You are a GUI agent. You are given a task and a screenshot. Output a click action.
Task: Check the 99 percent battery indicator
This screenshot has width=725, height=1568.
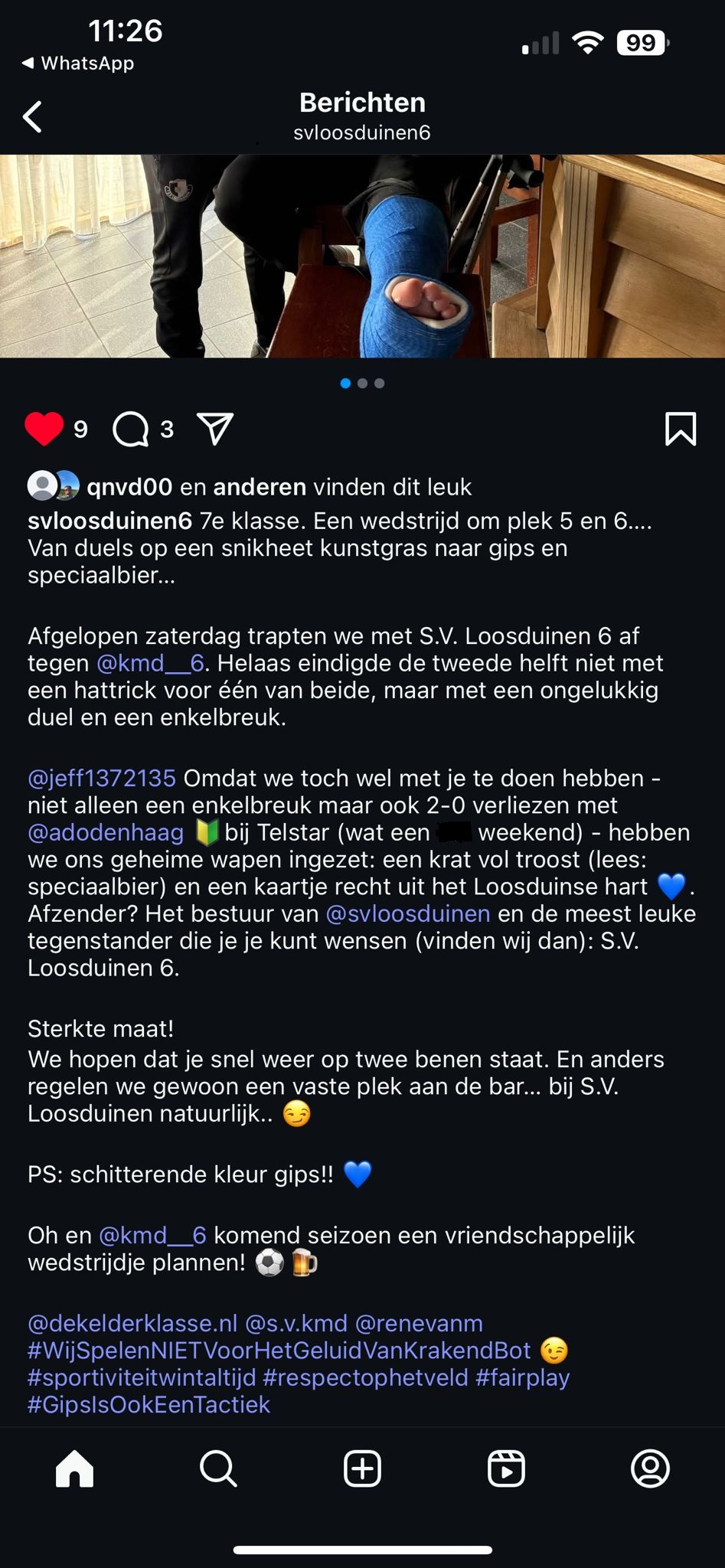[642, 42]
